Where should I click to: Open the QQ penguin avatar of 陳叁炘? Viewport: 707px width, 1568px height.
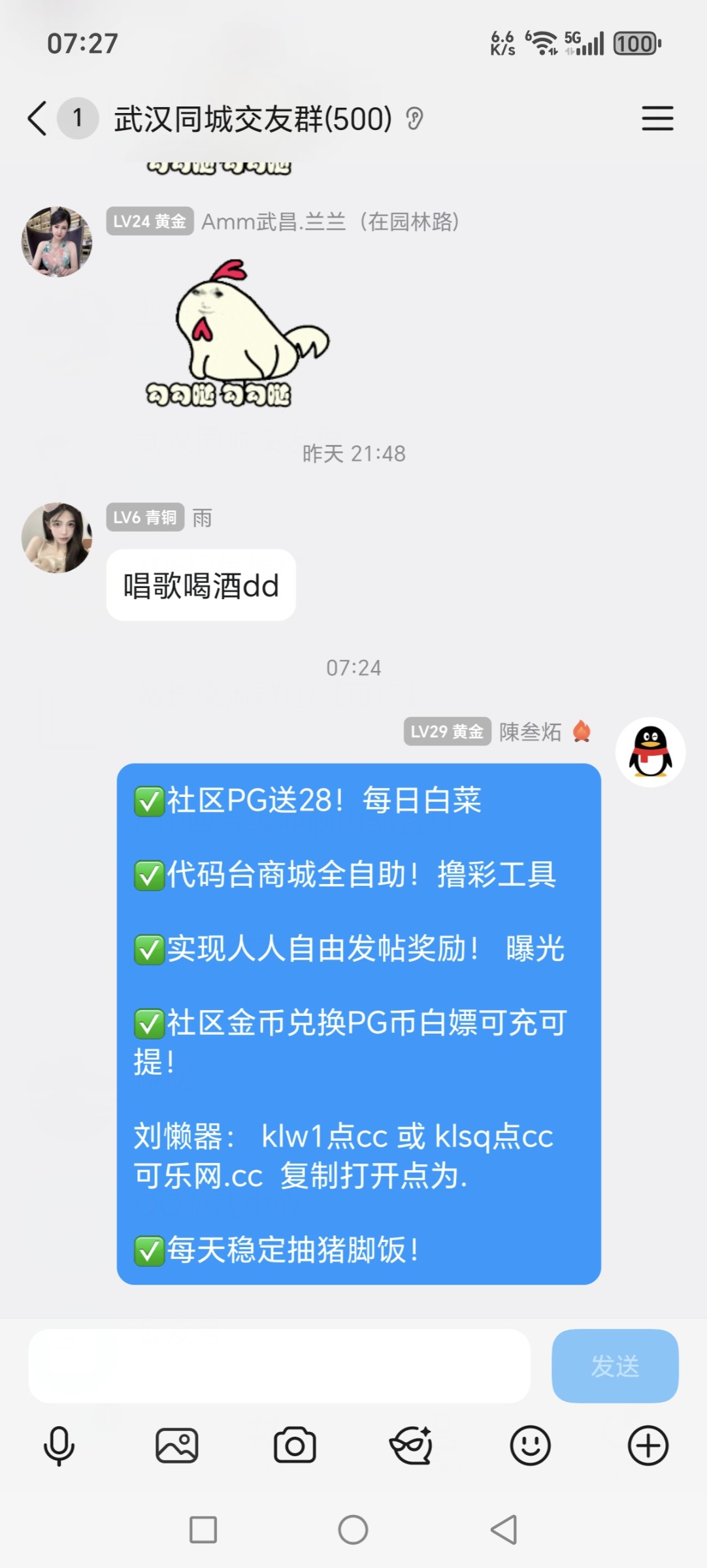coord(649,751)
